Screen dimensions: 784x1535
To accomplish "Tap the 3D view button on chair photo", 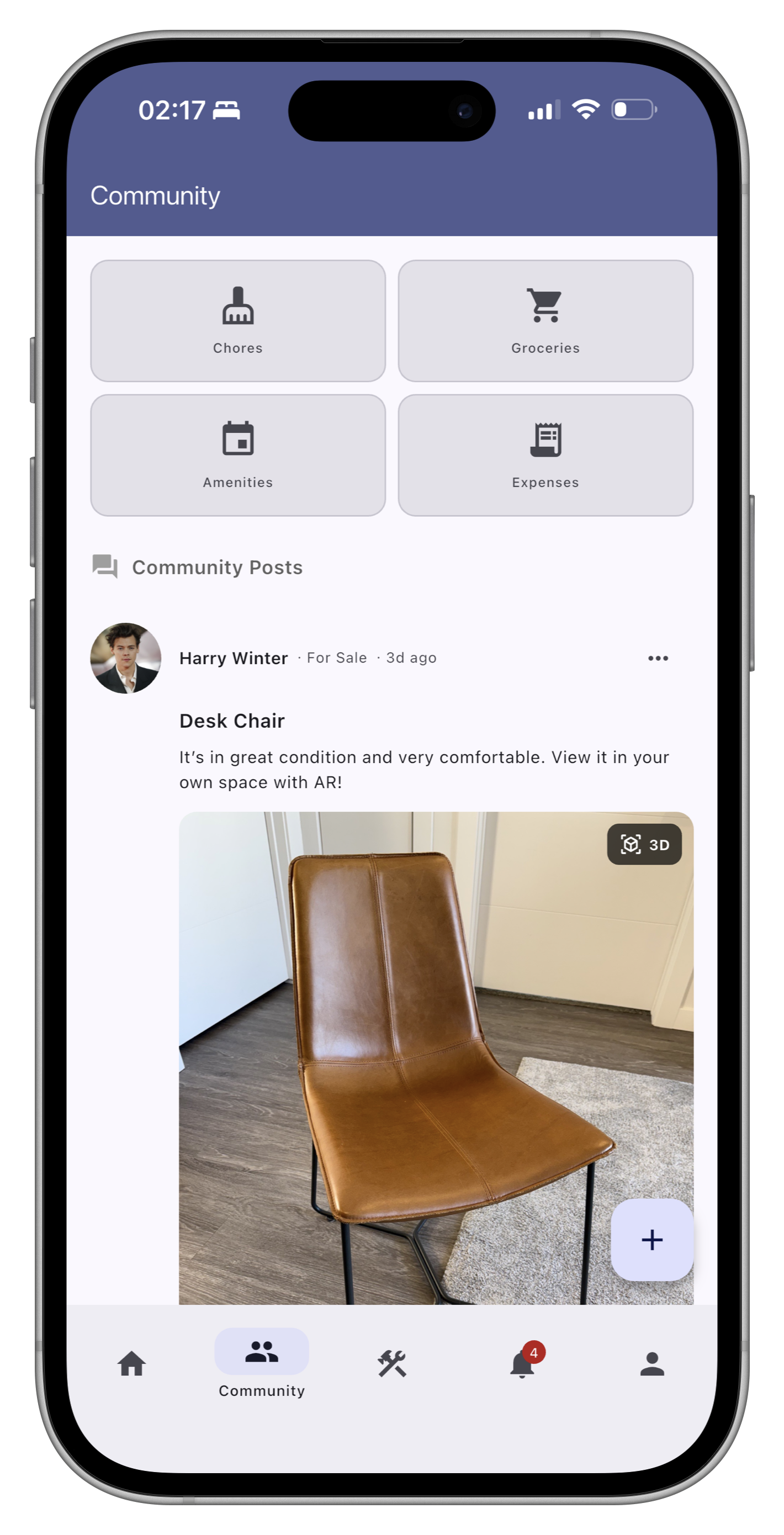I will pyautogui.click(x=644, y=844).
